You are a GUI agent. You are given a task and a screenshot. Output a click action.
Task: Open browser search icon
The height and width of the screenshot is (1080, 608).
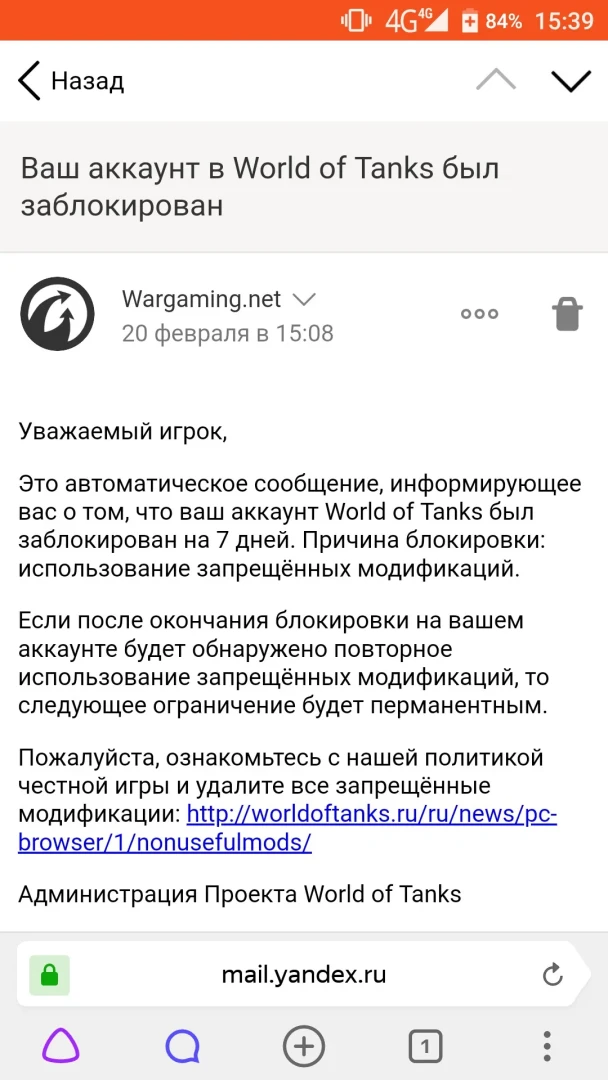182,1047
